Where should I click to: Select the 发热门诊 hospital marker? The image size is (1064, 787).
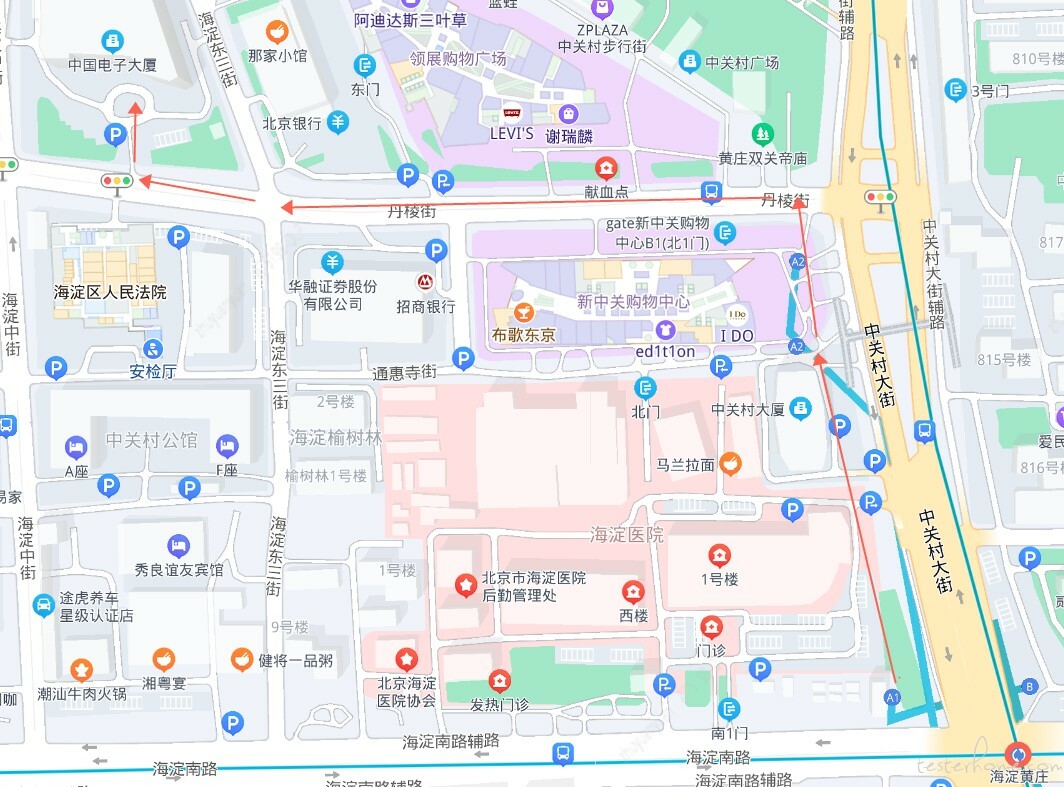[x=499, y=681]
